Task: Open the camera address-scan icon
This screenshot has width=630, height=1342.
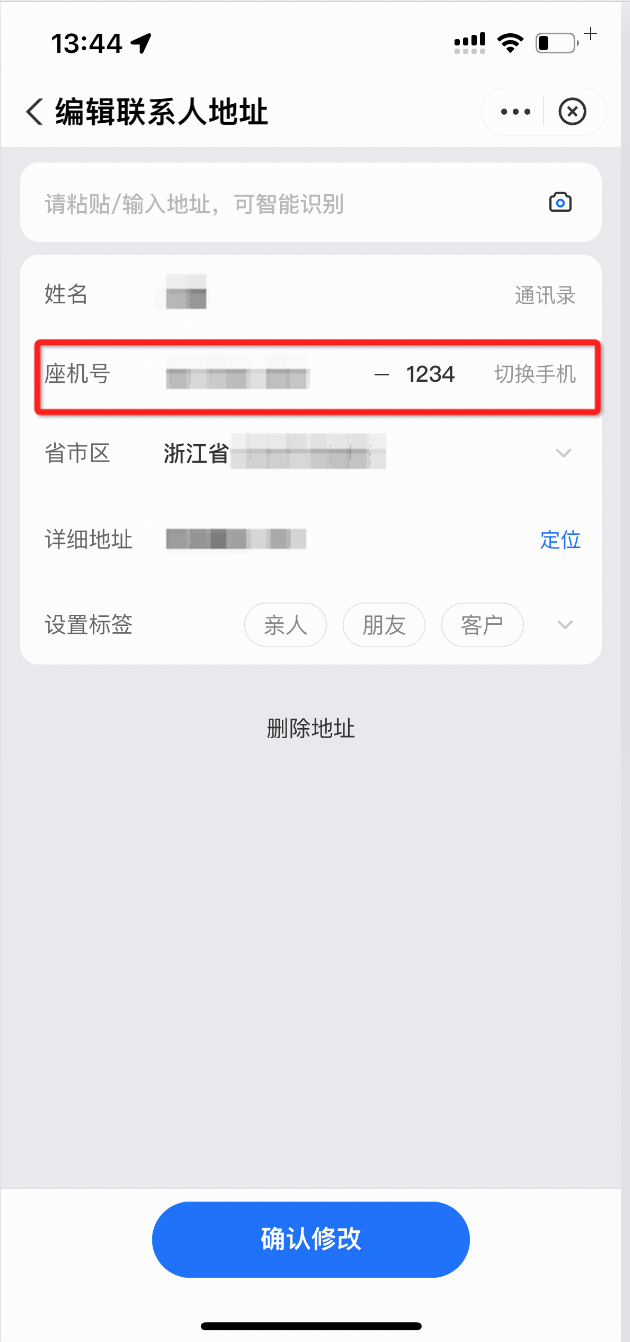Action: click(561, 203)
